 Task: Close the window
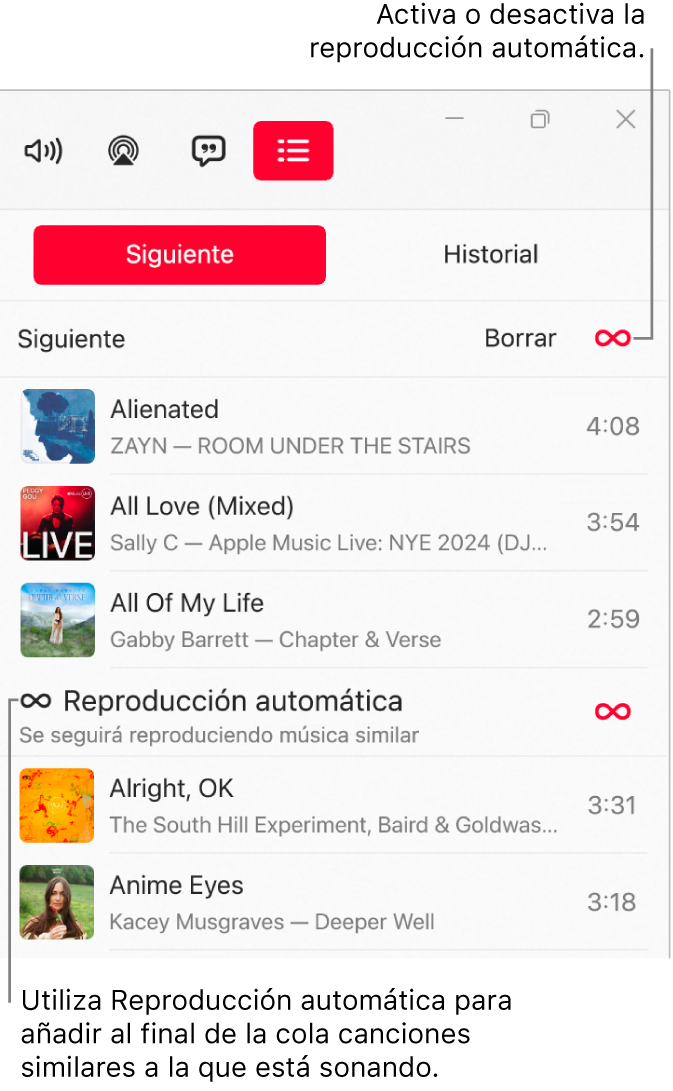(x=626, y=119)
